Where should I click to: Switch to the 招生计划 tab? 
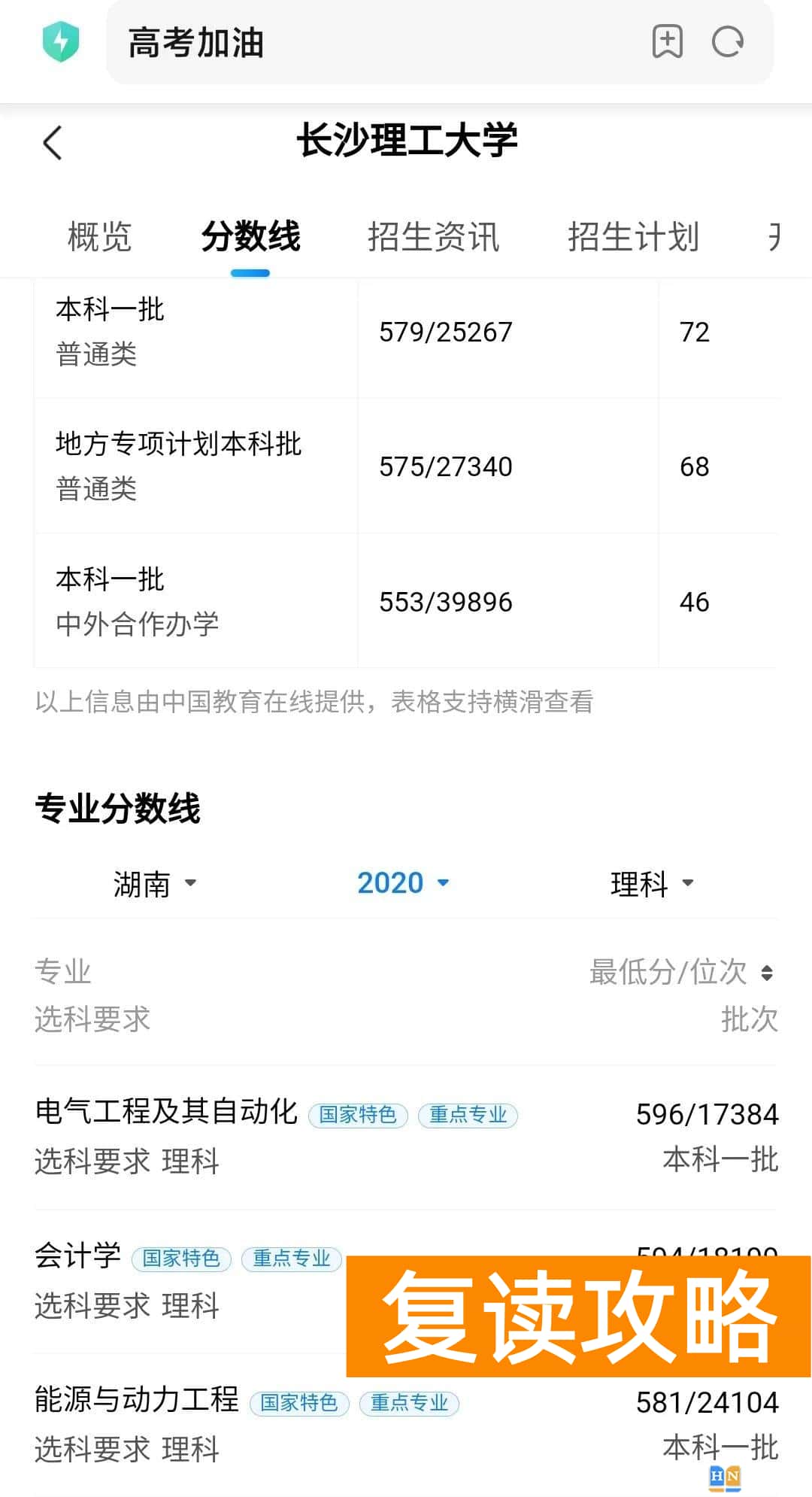coord(634,238)
